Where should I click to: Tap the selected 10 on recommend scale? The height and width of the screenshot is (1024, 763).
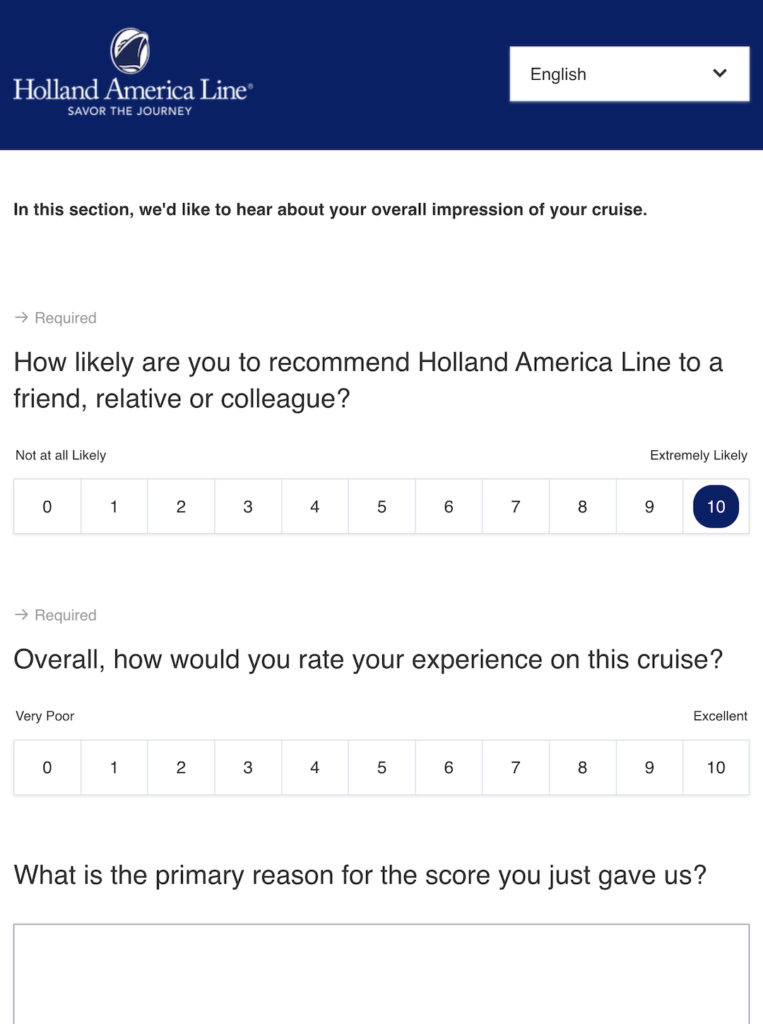716,507
